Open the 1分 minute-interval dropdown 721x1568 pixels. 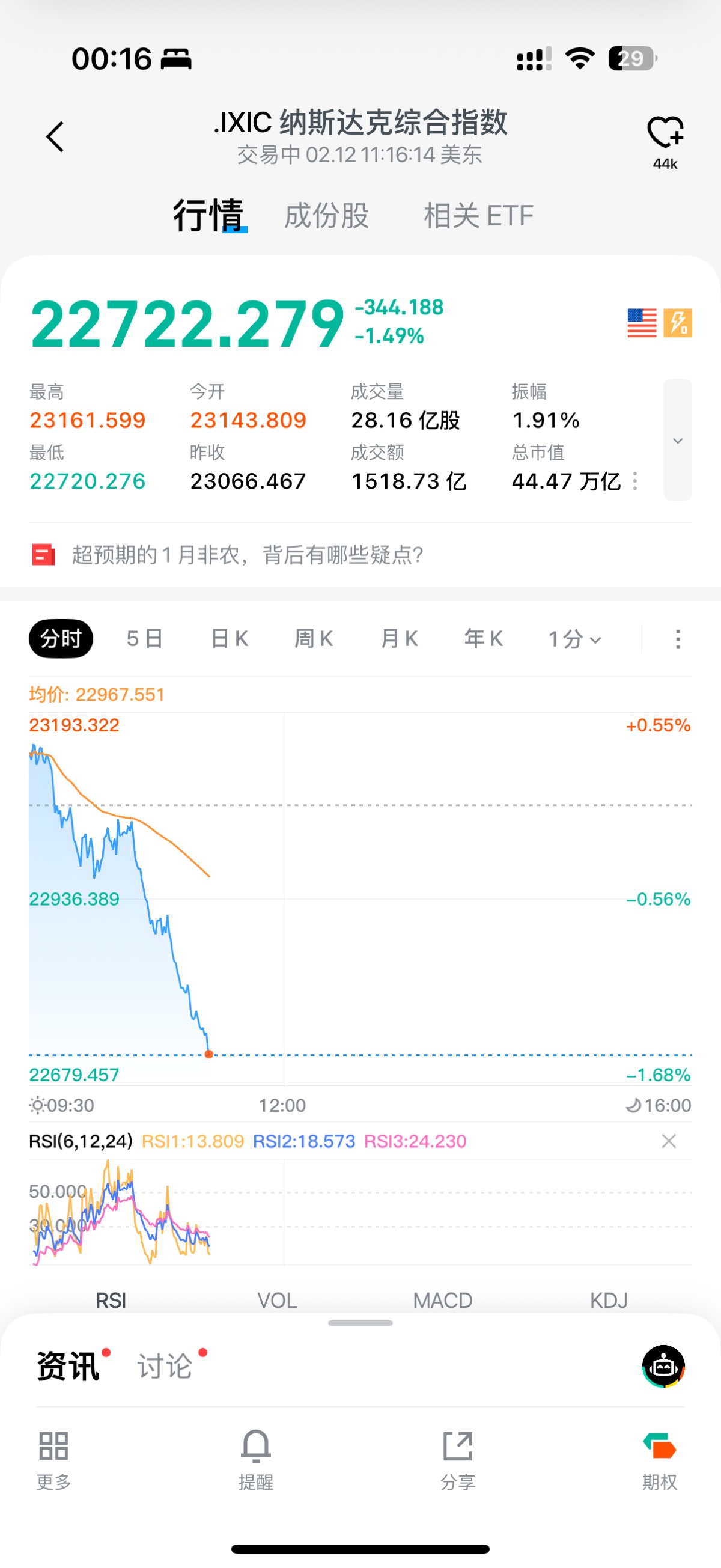coord(574,639)
